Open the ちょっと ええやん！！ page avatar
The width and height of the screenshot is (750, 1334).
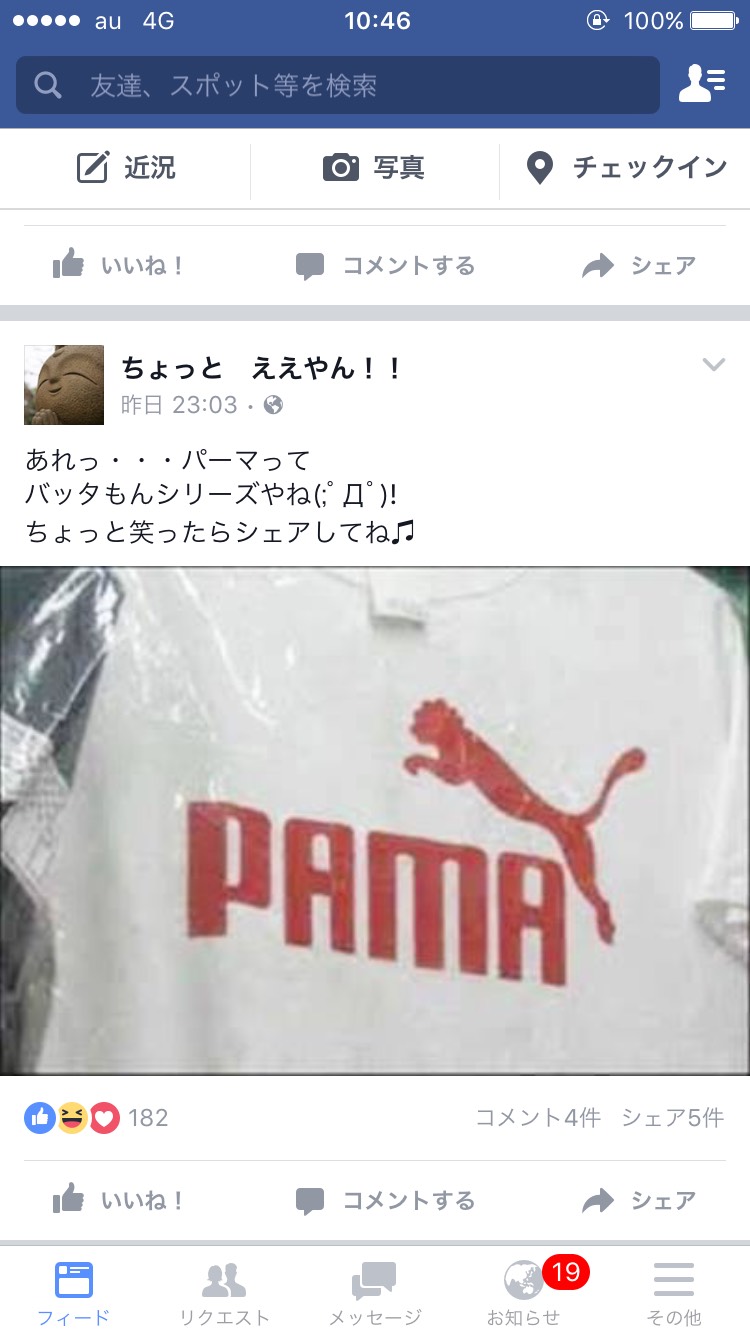coord(64,385)
